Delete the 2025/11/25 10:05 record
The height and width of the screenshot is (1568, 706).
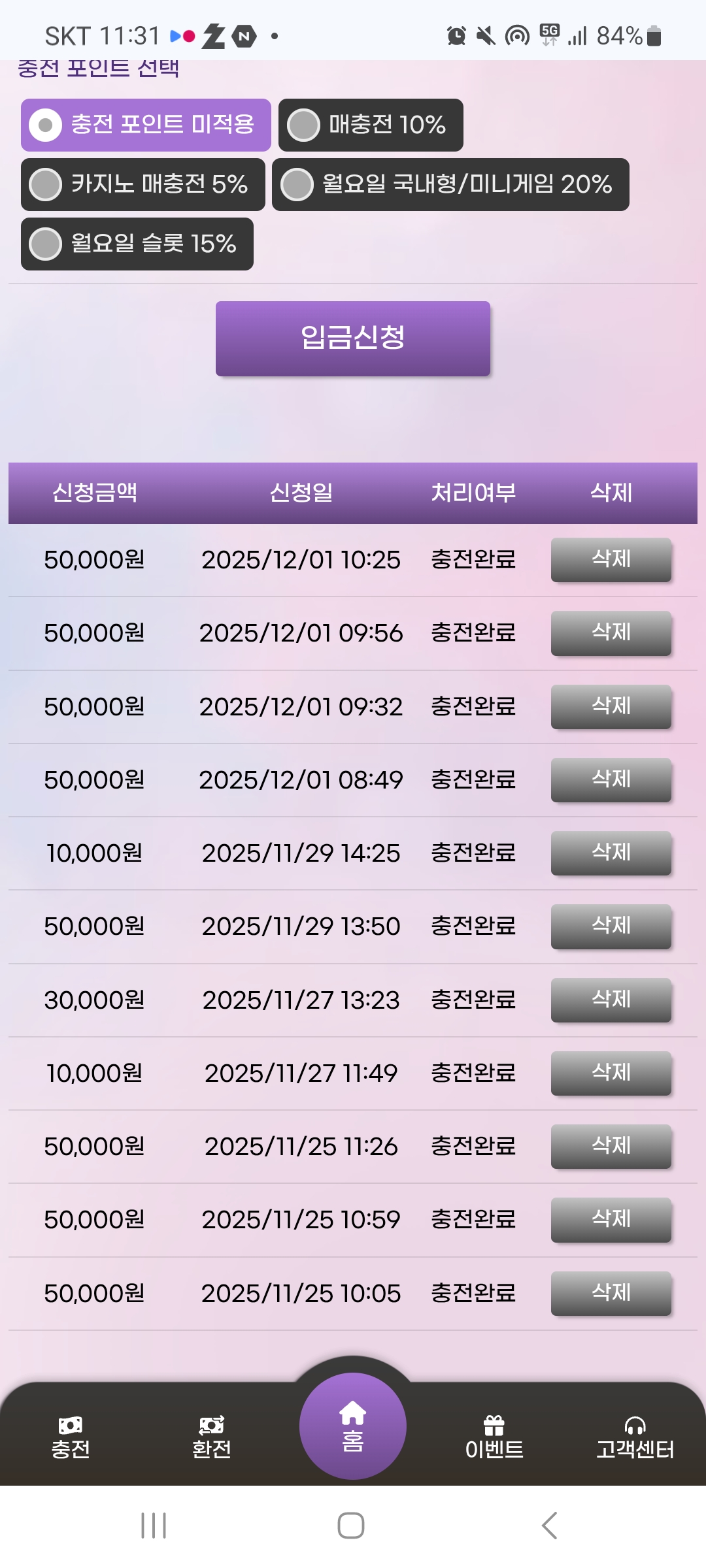click(x=611, y=1294)
